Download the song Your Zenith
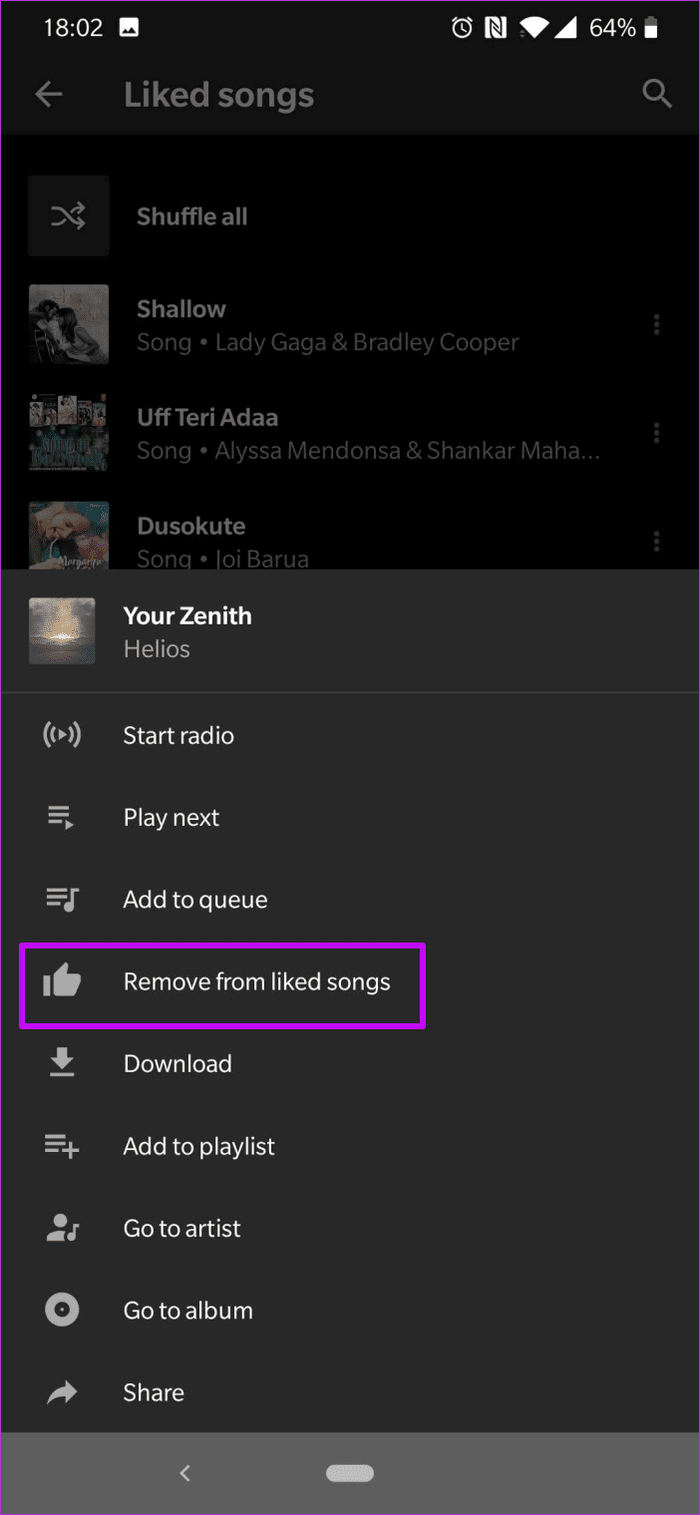 (350, 1064)
